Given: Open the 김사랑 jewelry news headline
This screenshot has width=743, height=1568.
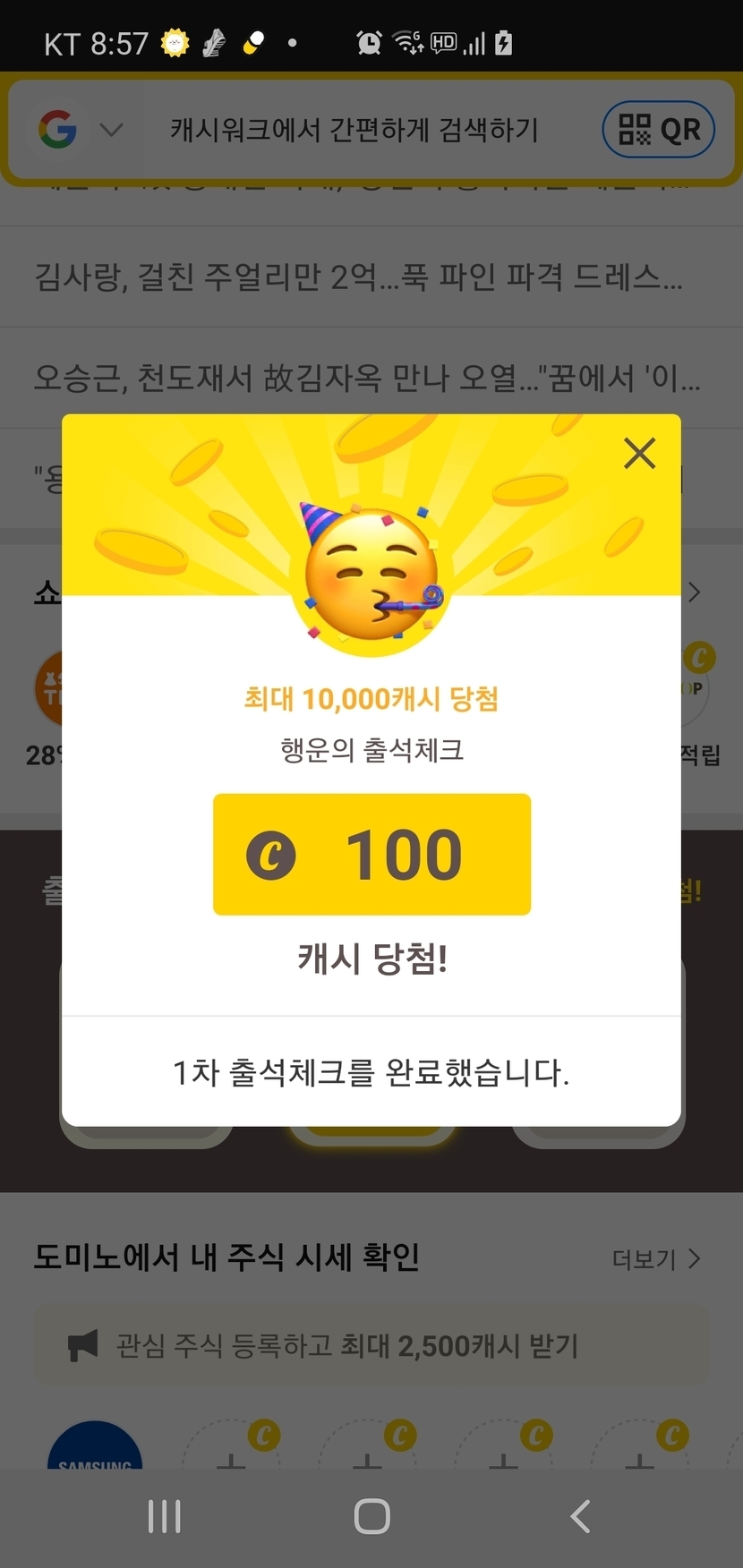Looking at the screenshot, I should click(x=358, y=277).
